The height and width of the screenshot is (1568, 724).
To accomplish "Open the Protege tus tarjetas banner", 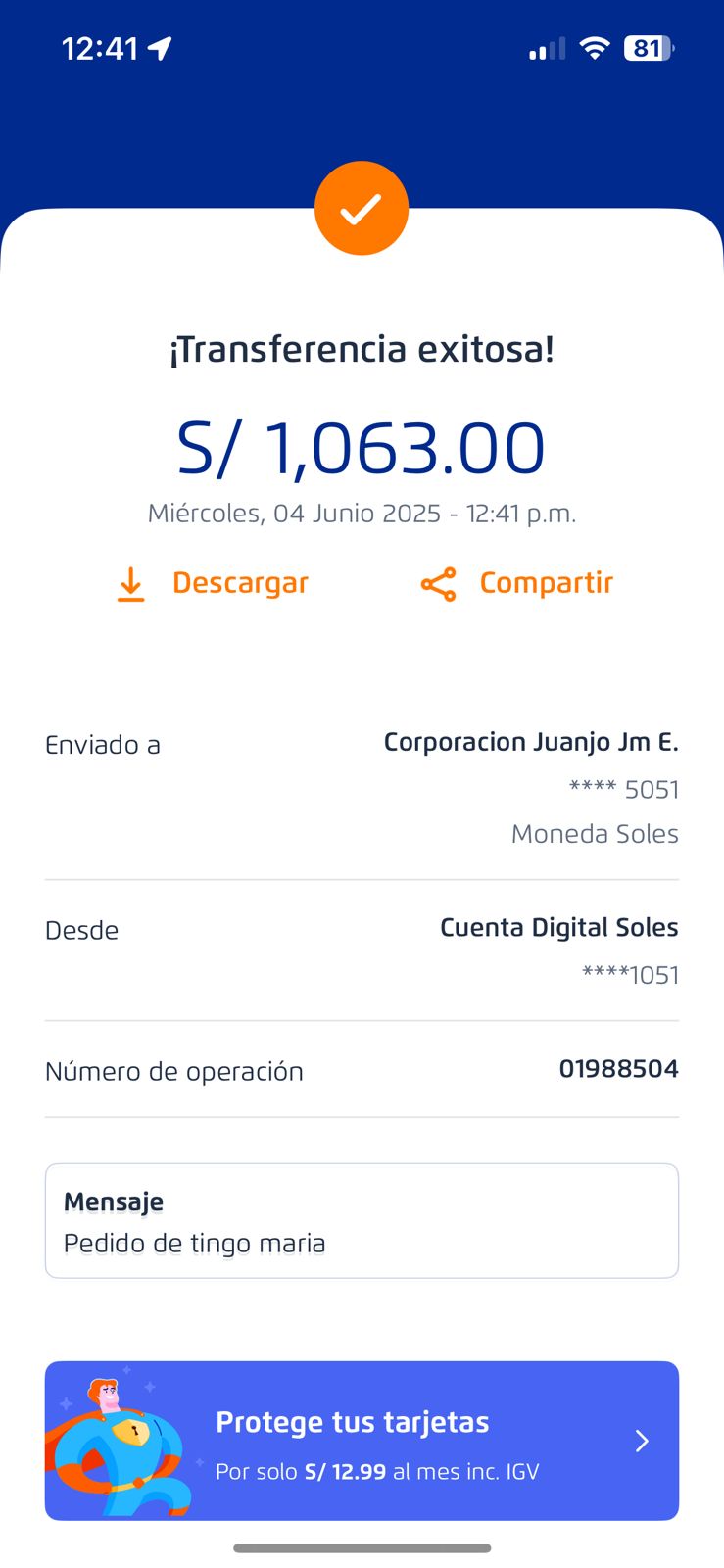I will [x=362, y=1441].
